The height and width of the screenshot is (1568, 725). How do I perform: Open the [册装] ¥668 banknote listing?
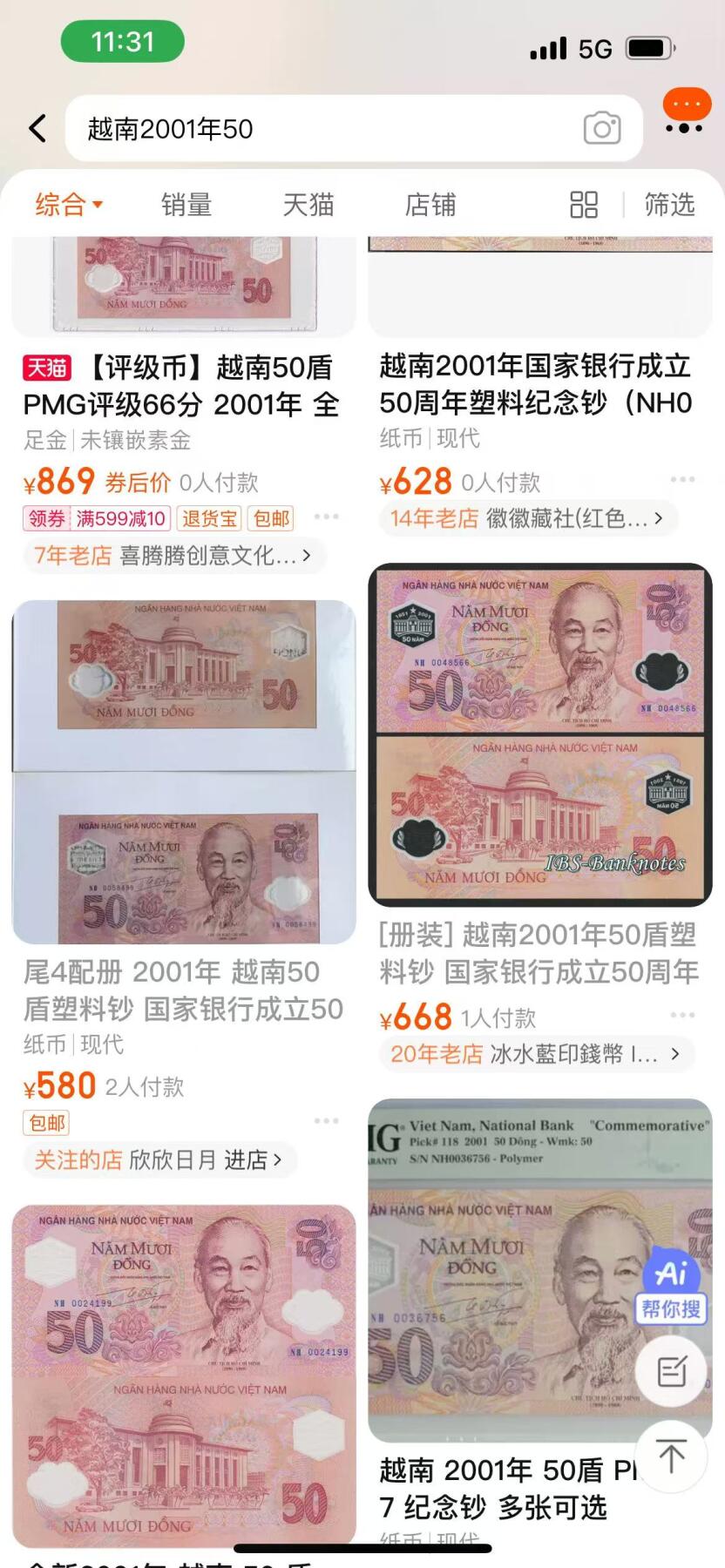click(x=539, y=953)
